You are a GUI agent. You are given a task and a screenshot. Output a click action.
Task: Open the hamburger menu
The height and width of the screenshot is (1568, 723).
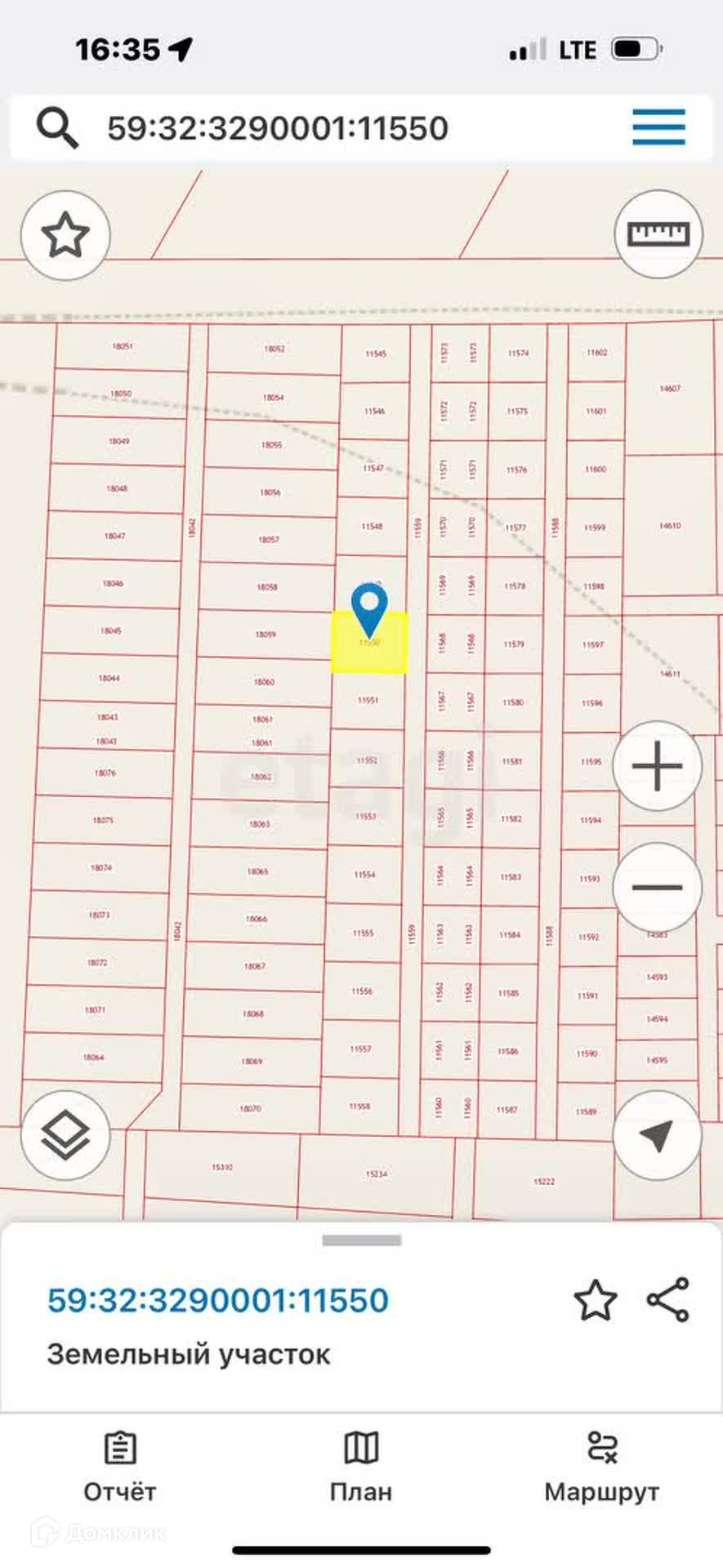(658, 127)
